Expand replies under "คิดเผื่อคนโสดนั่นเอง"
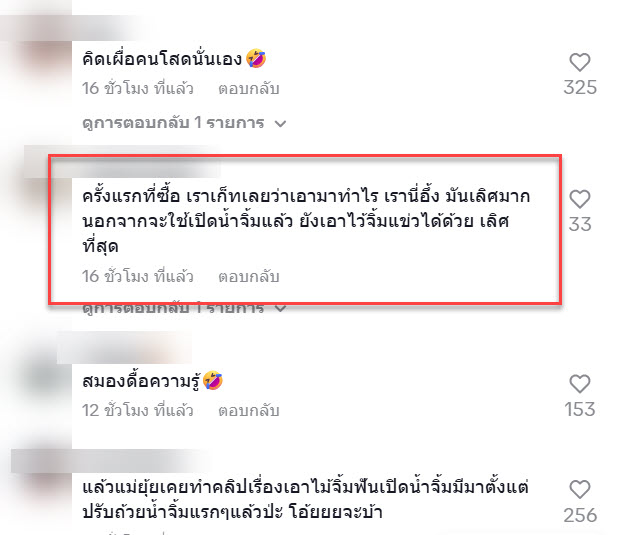Image resolution: width=633 pixels, height=535 pixels. pyautogui.click(x=185, y=123)
